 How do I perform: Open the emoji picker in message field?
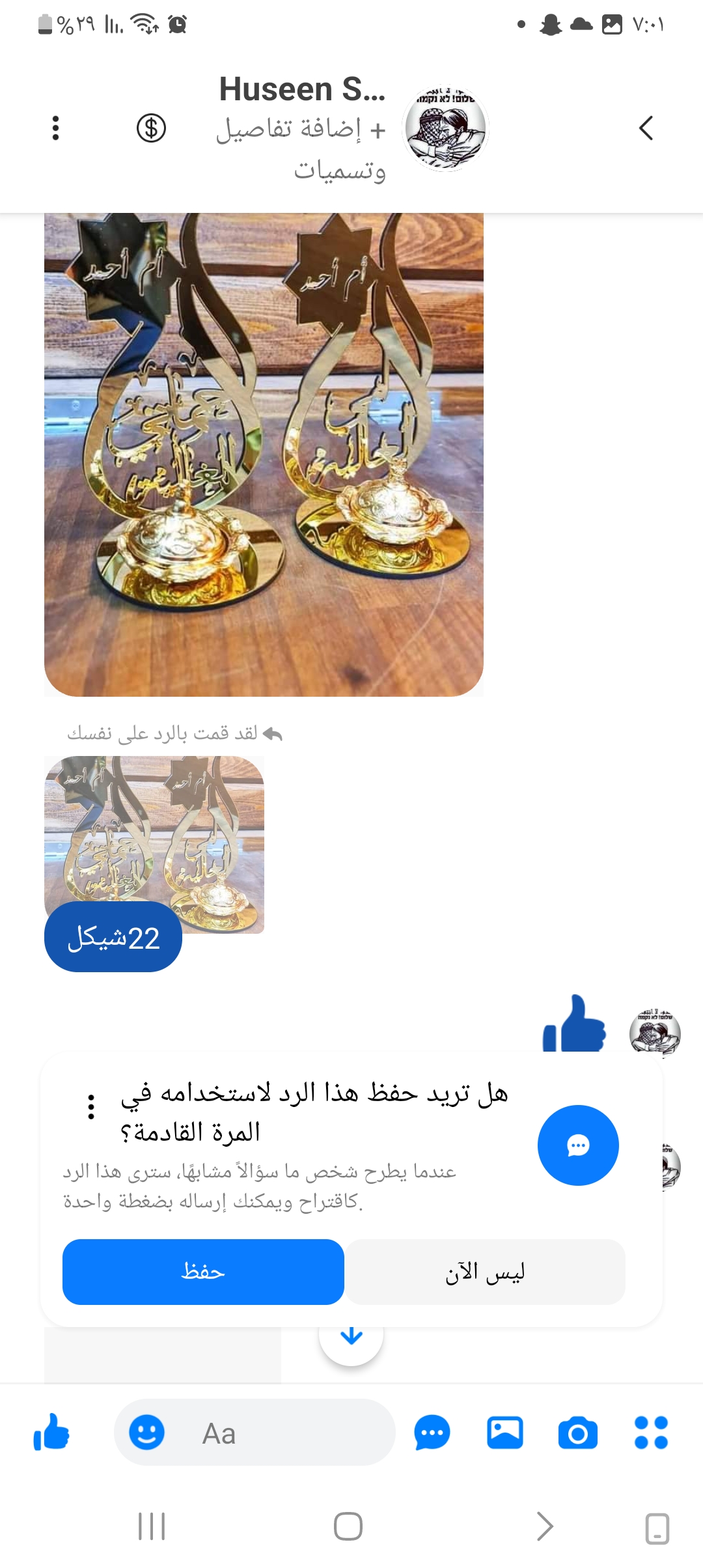146,1433
